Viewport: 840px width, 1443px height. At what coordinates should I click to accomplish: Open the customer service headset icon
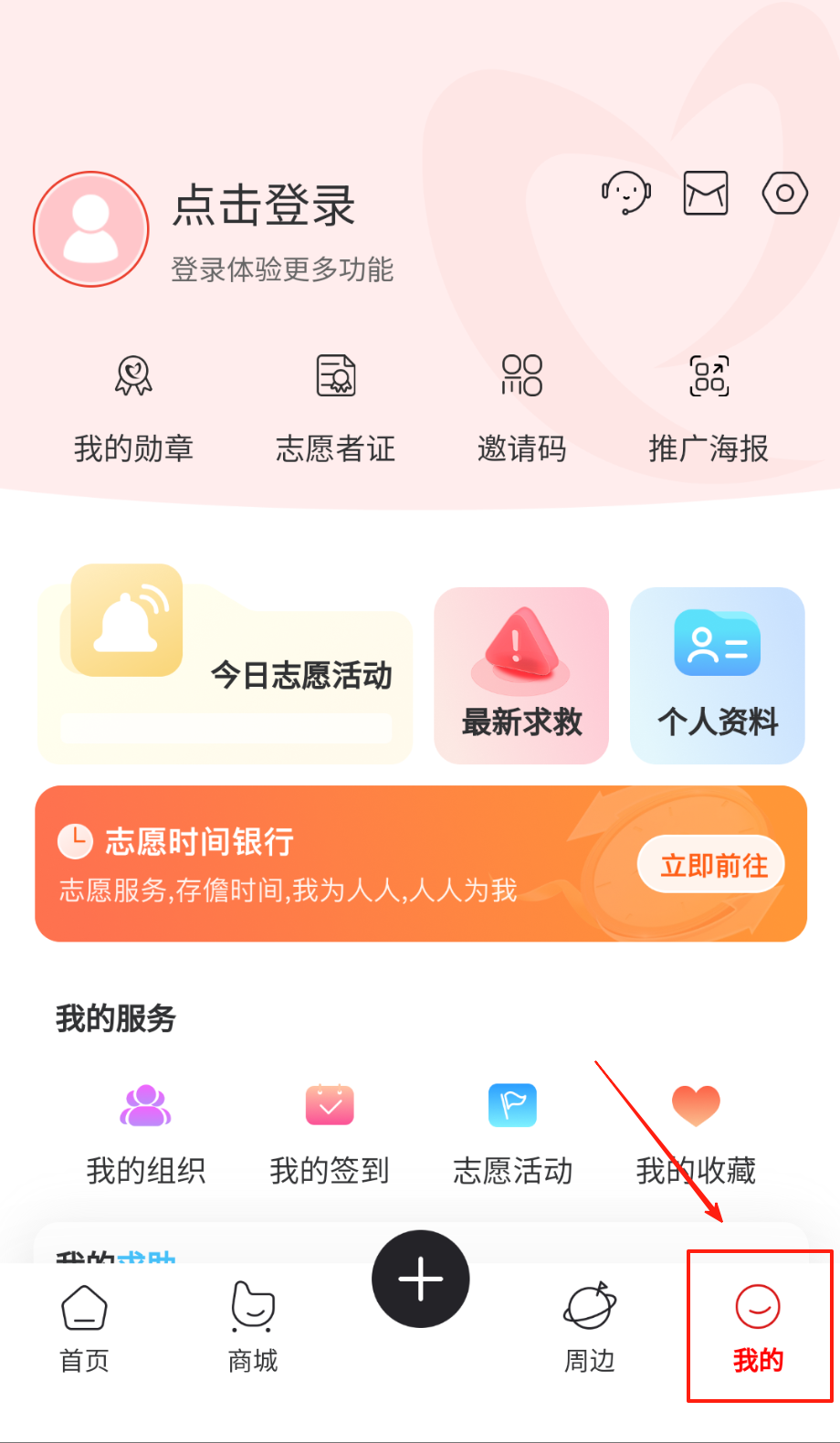coord(625,193)
